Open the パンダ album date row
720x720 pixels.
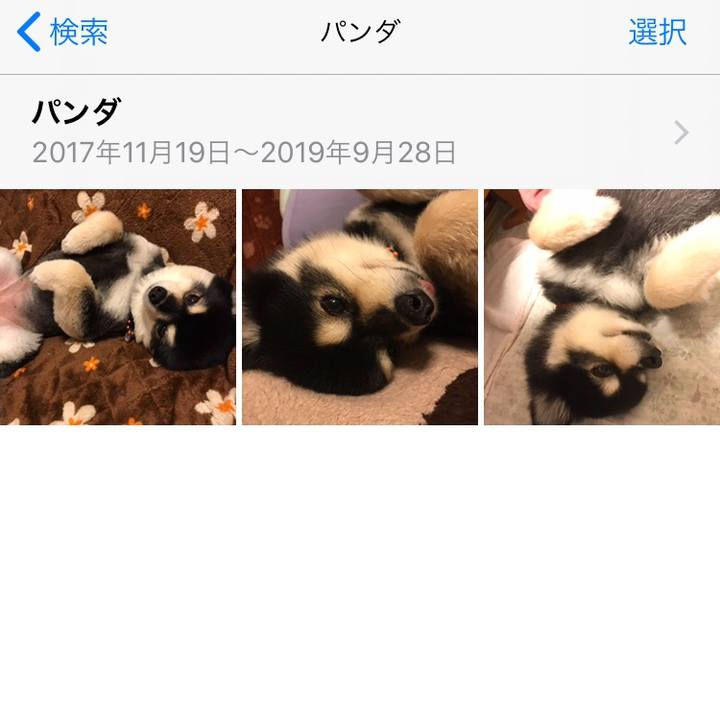pyautogui.click(x=360, y=132)
